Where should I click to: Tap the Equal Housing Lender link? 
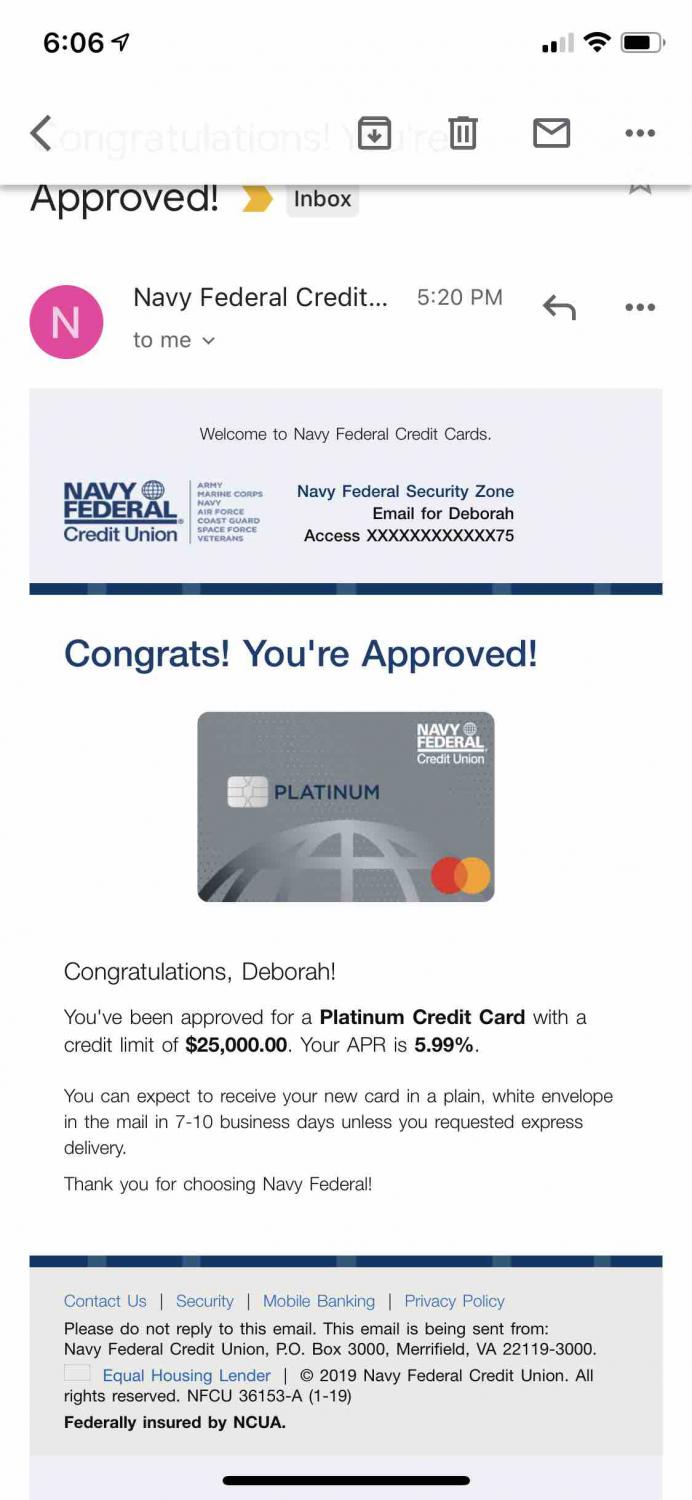[186, 1376]
